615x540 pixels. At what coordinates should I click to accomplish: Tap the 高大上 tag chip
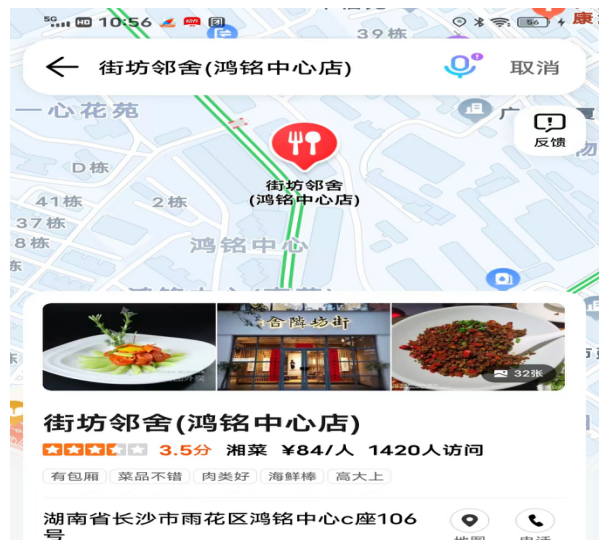pos(359,477)
